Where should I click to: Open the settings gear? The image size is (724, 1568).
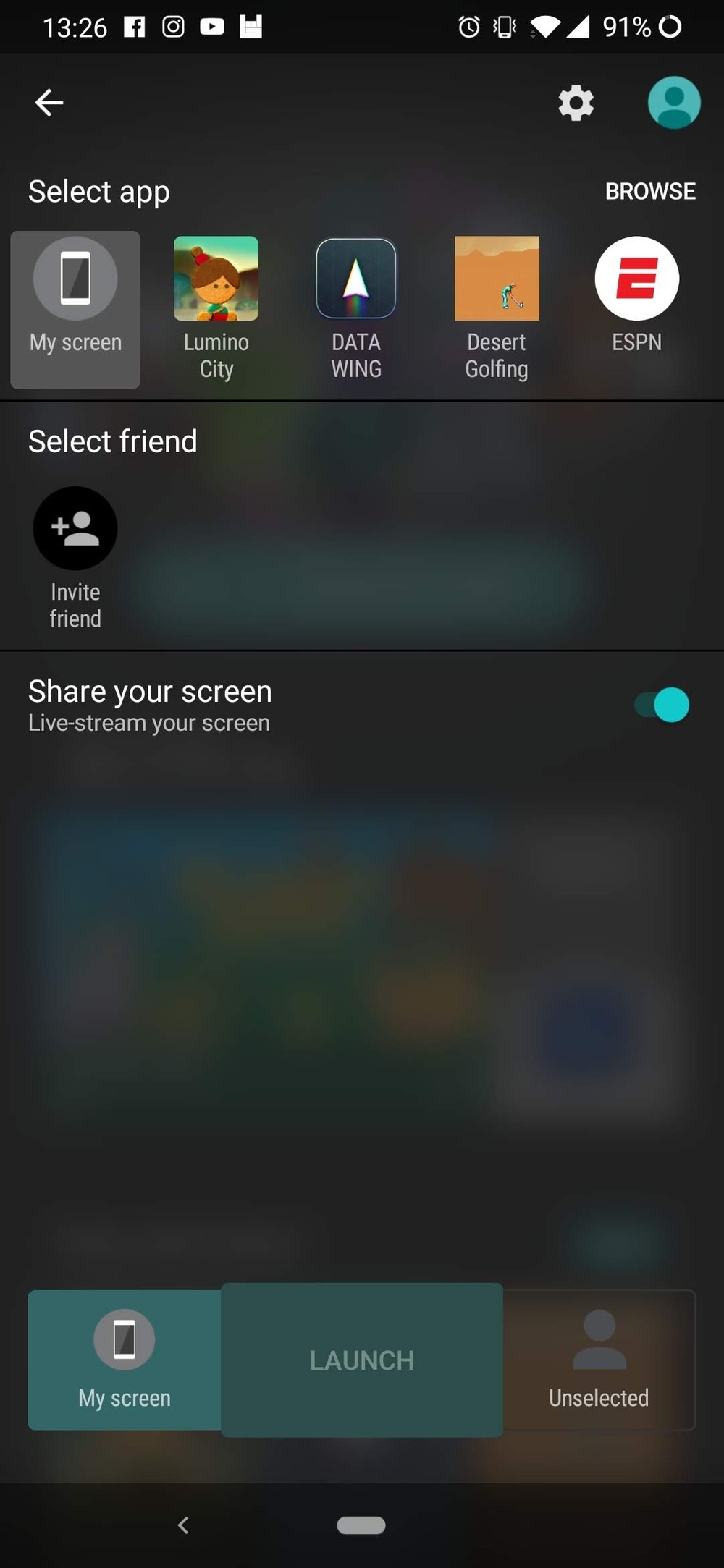coord(576,103)
